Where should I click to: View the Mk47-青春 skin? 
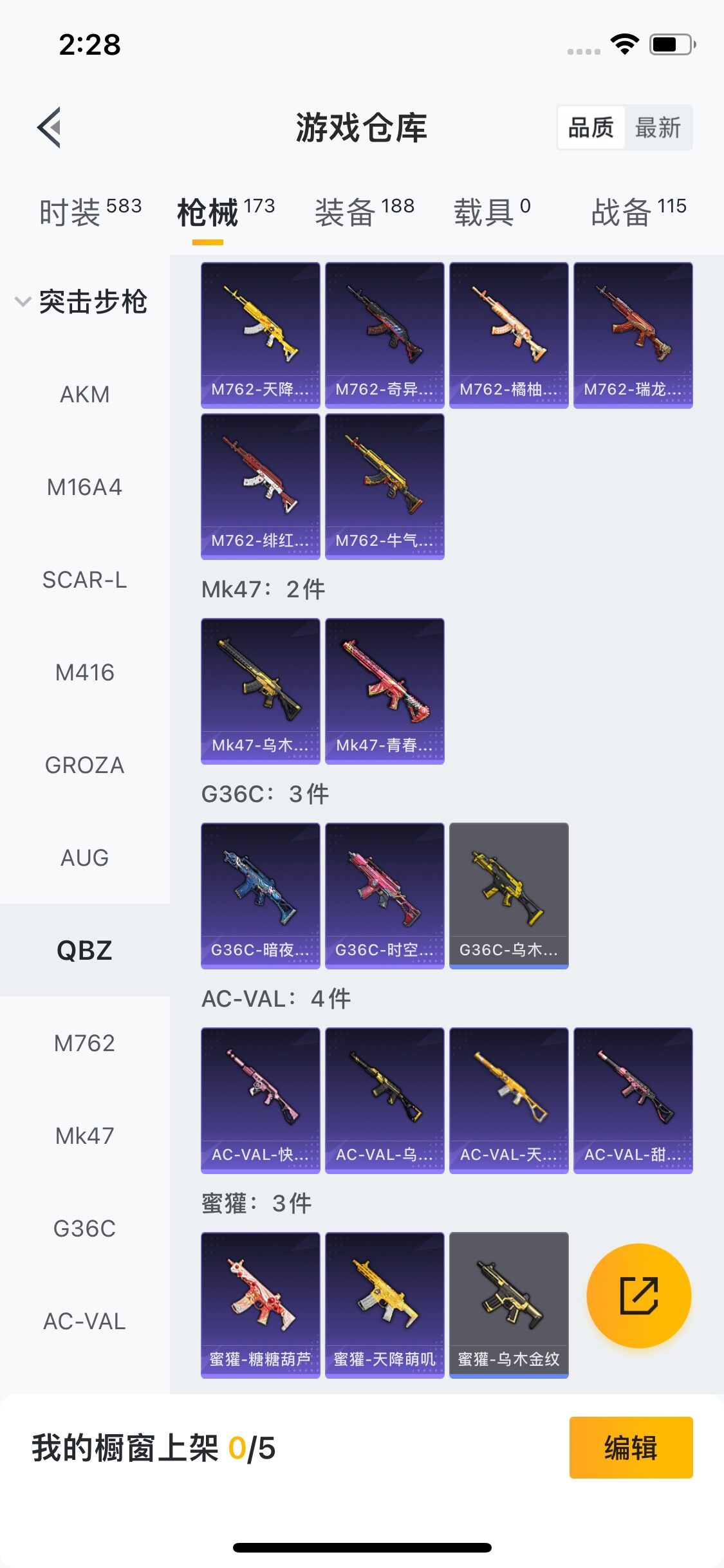(384, 691)
